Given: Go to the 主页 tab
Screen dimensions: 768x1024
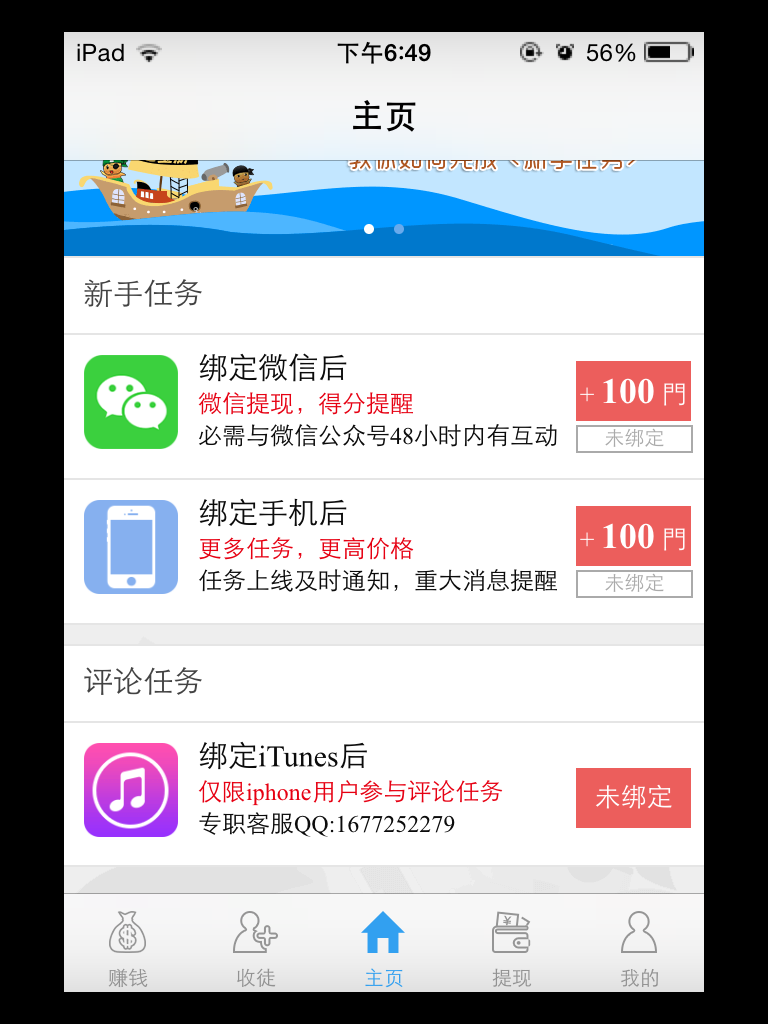Looking at the screenshot, I should [x=384, y=947].
